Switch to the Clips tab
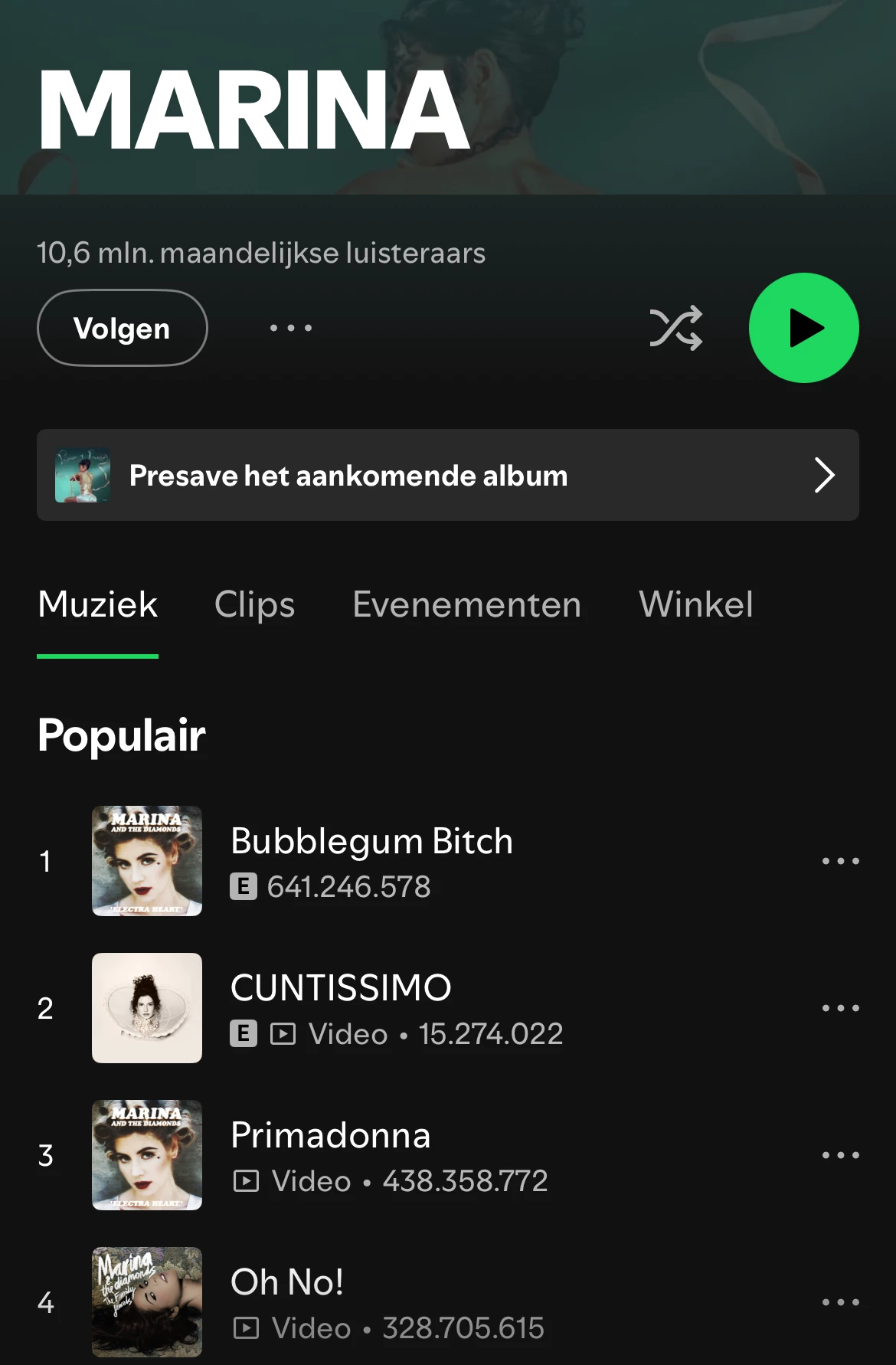This screenshot has height=1365, width=896. pos(254,604)
